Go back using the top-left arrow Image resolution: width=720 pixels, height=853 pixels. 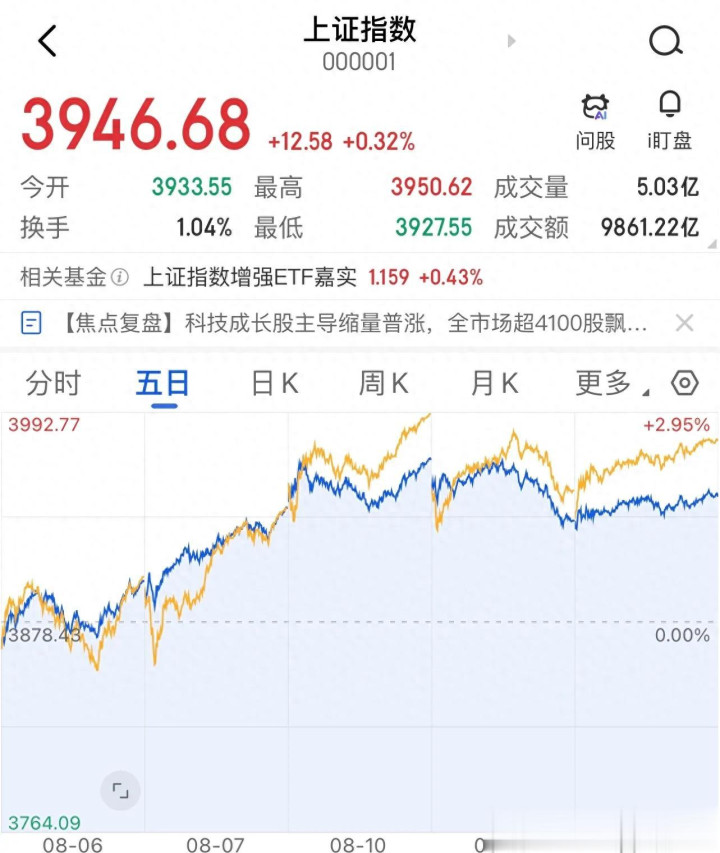(47, 41)
